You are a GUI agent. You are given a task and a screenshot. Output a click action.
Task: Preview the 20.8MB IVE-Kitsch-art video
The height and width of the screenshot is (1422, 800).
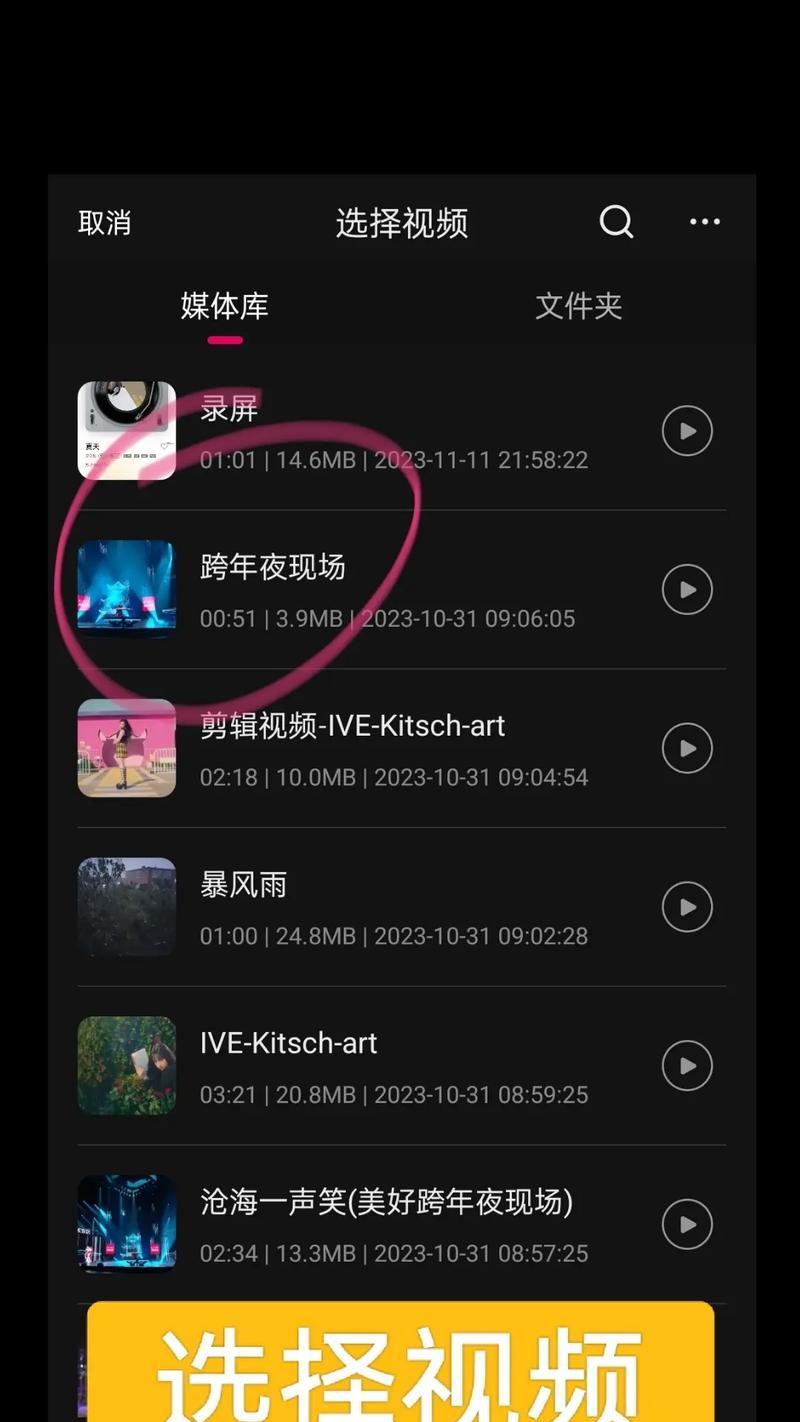click(x=687, y=1066)
